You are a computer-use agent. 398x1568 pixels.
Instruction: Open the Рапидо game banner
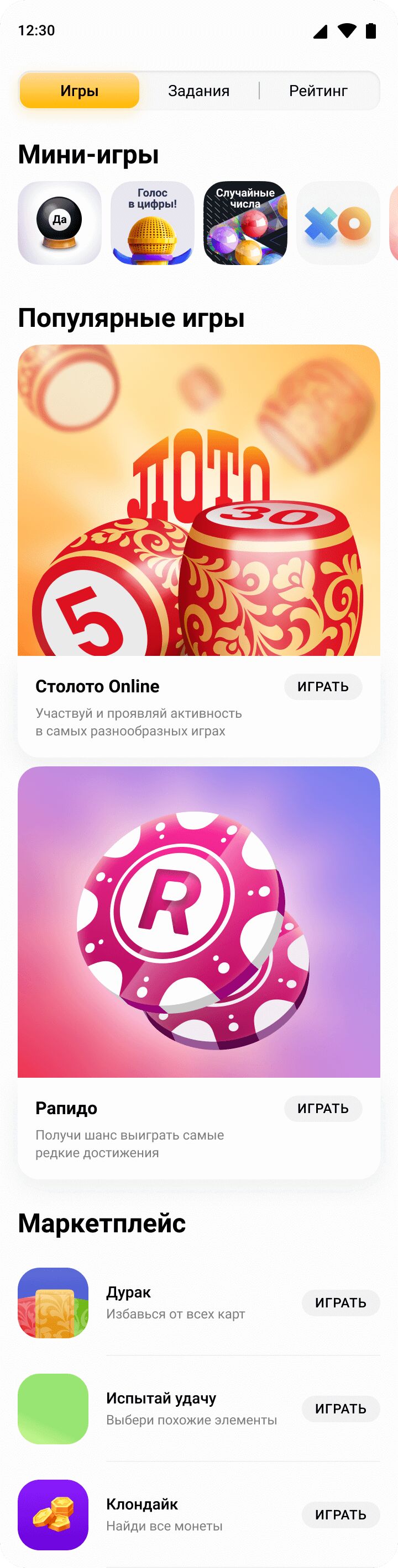click(198, 921)
